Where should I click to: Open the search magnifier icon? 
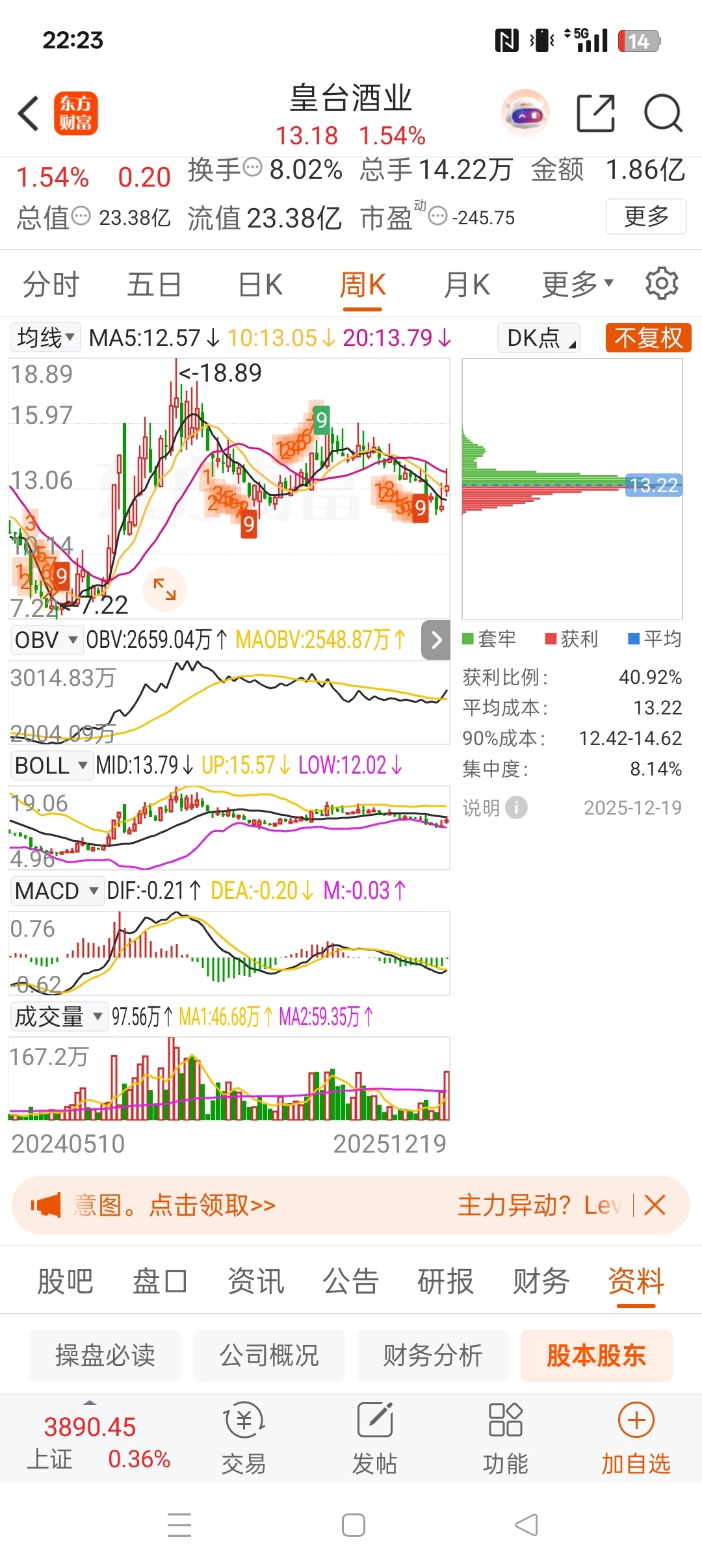click(662, 114)
